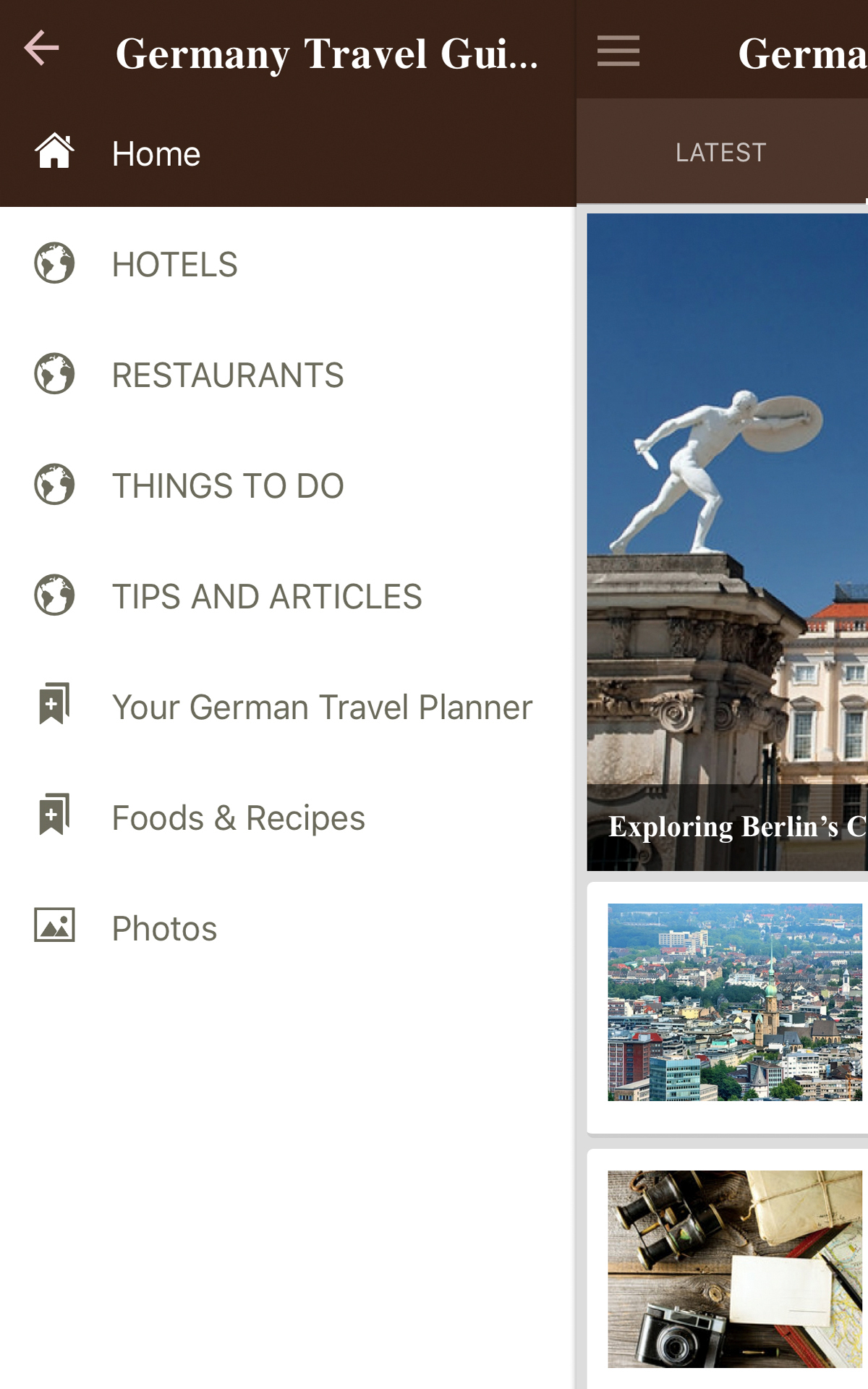The height and width of the screenshot is (1389, 868).
Task: Click the globe icon next to HOTELS
Action: [54, 264]
